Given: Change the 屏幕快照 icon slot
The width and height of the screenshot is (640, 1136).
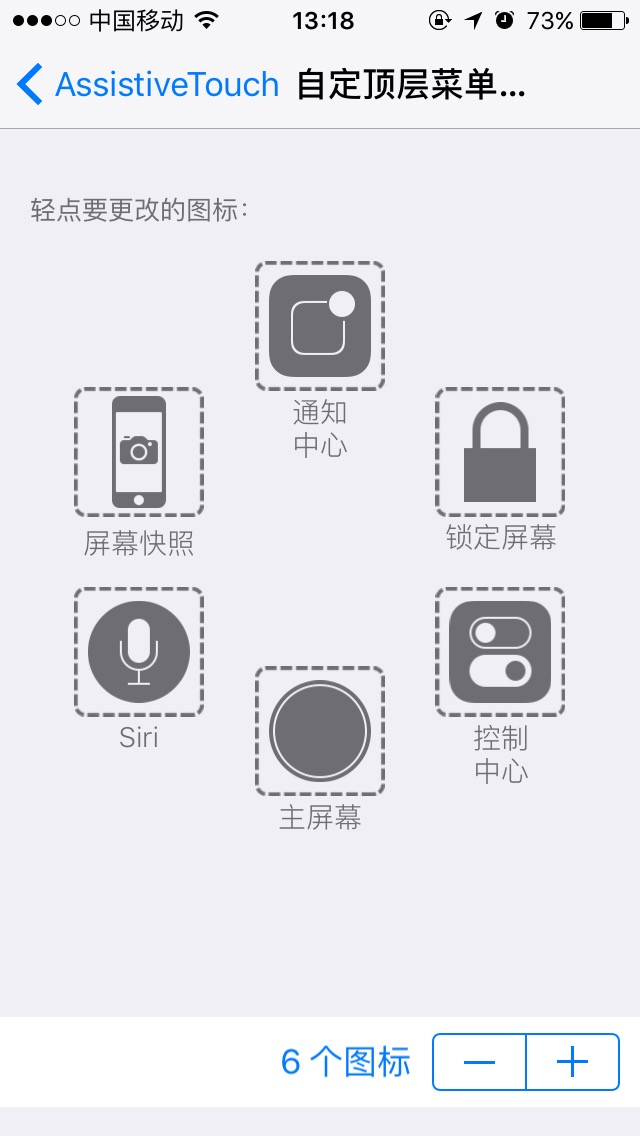Looking at the screenshot, I should [x=139, y=452].
